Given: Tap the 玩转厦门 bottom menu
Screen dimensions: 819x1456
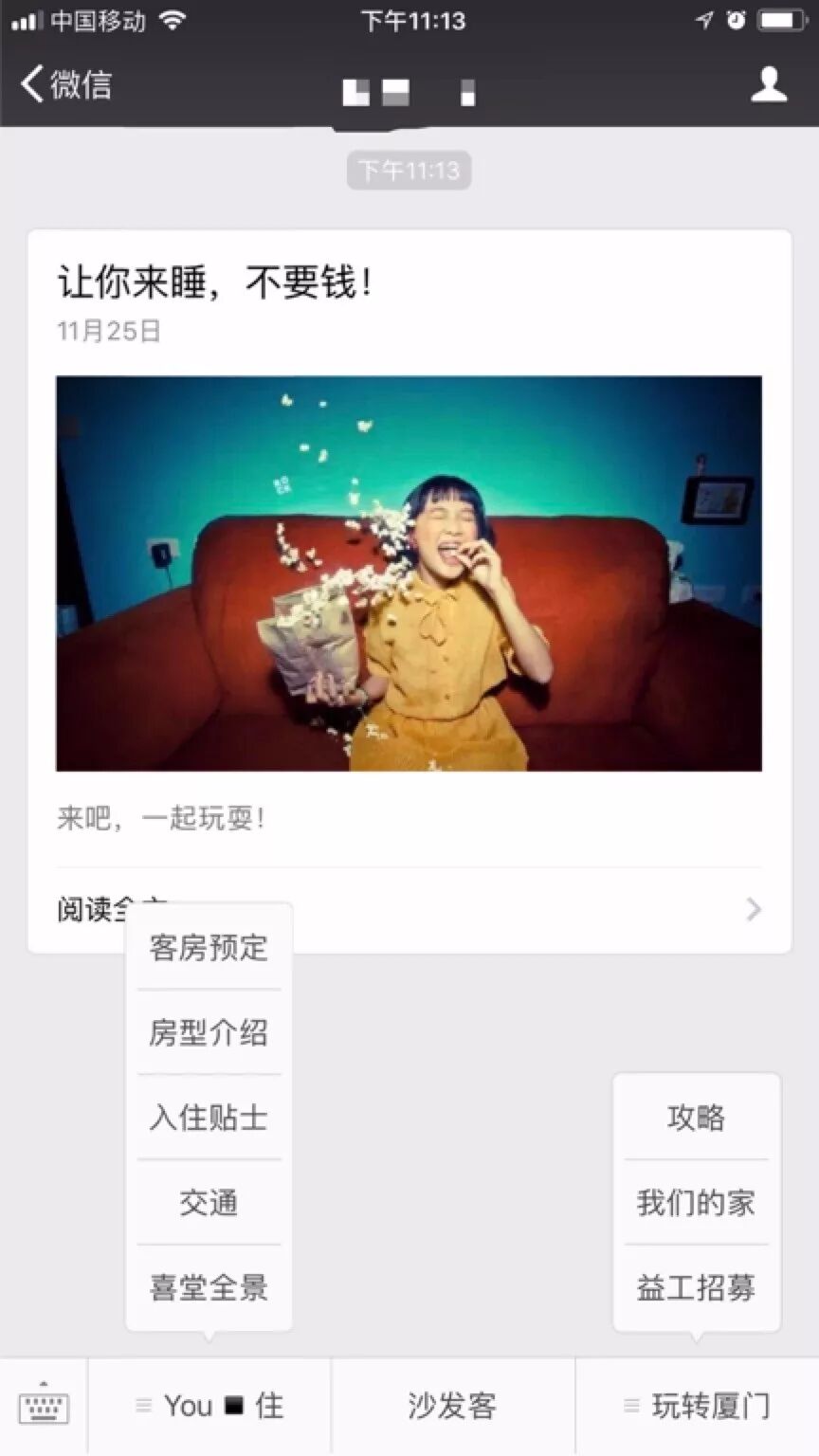Looking at the screenshot, I should (697, 1407).
